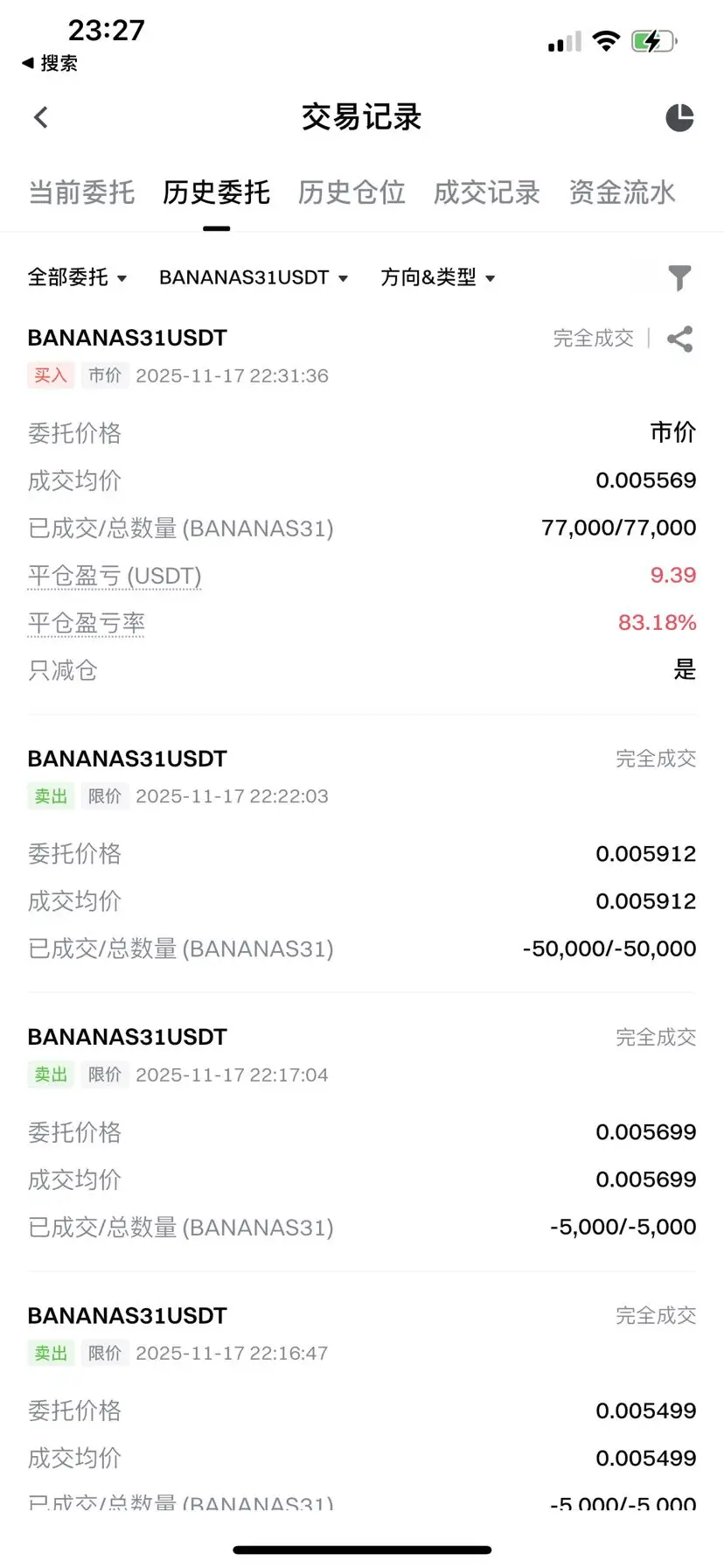Switch to the 历史仓位 tab
Viewport: 724px width, 1568px height.
352,192
